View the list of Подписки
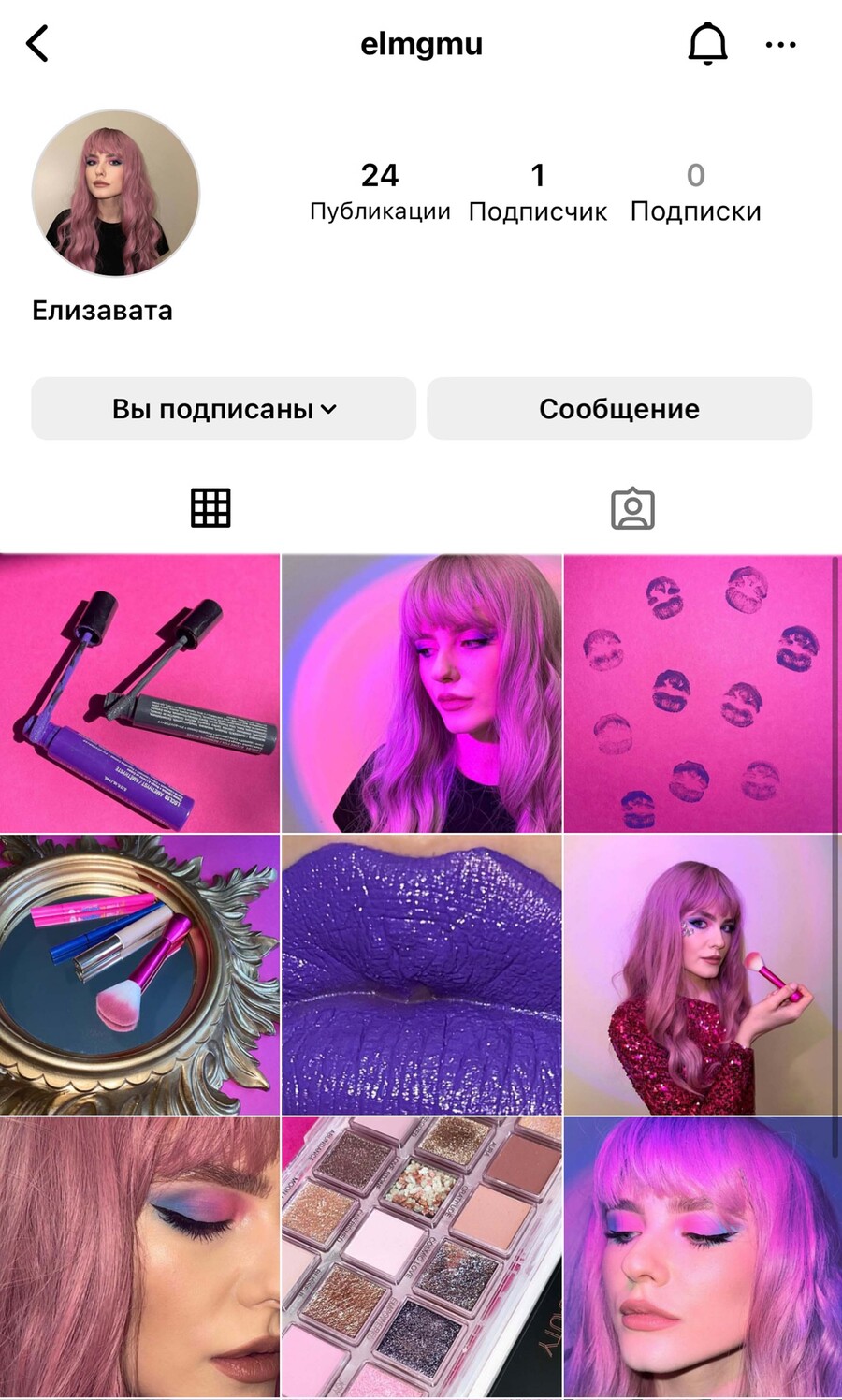Screen dimensions: 842x1400 (695, 192)
